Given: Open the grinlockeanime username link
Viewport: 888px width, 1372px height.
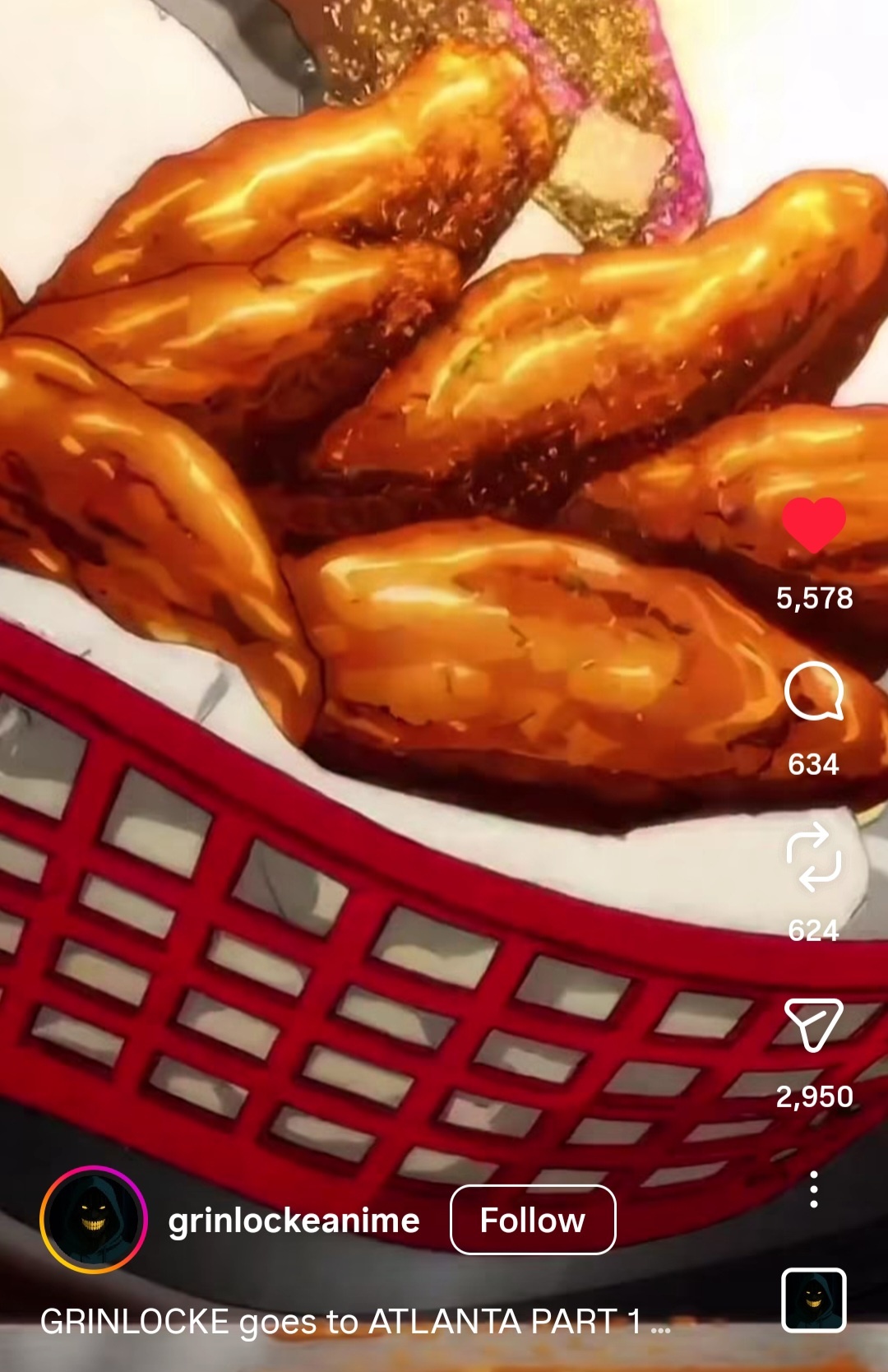Looking at the screenshot, I should (x=294, y=1221).
